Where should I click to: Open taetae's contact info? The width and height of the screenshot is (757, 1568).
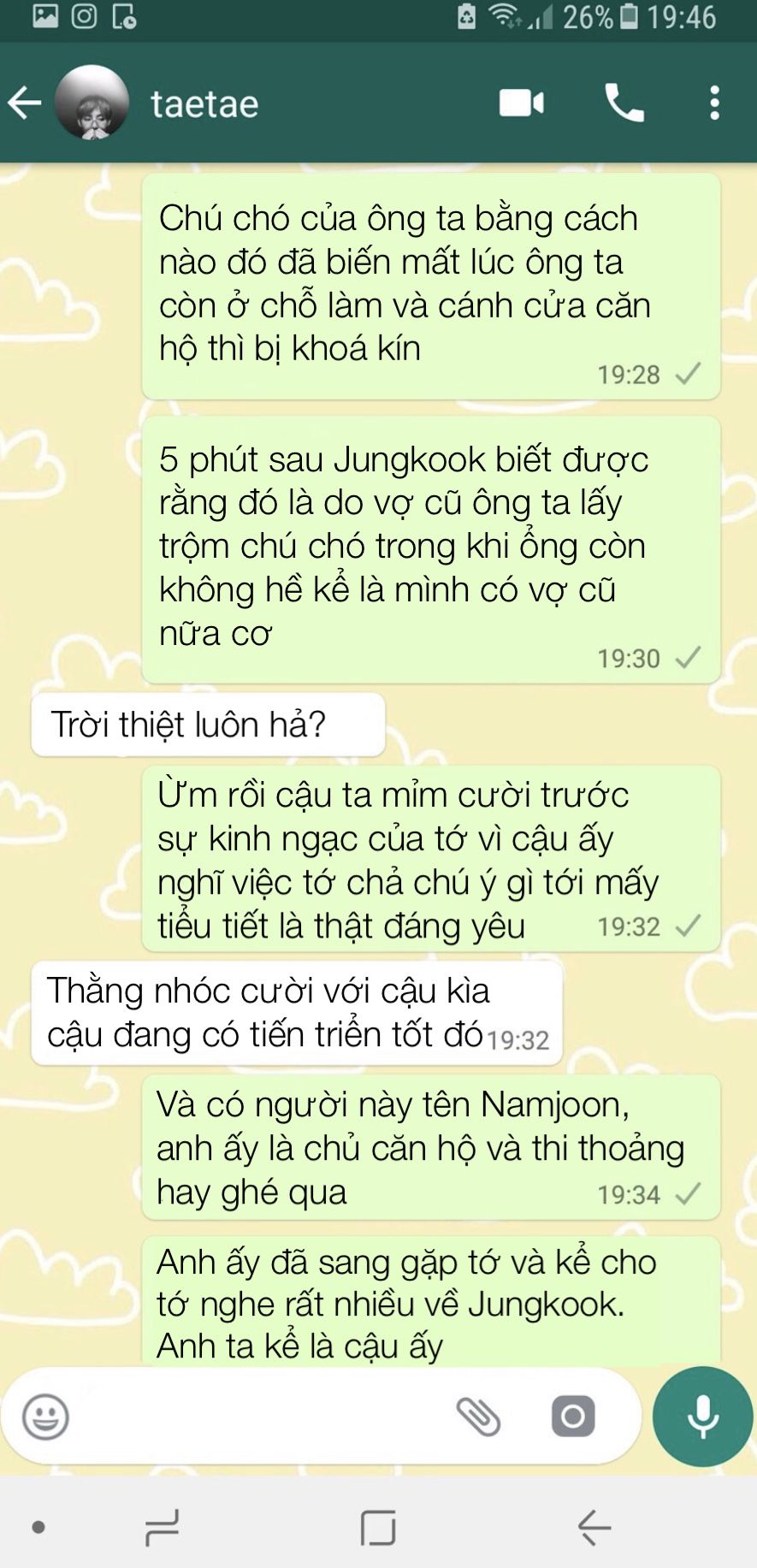(x=204, y=104)
